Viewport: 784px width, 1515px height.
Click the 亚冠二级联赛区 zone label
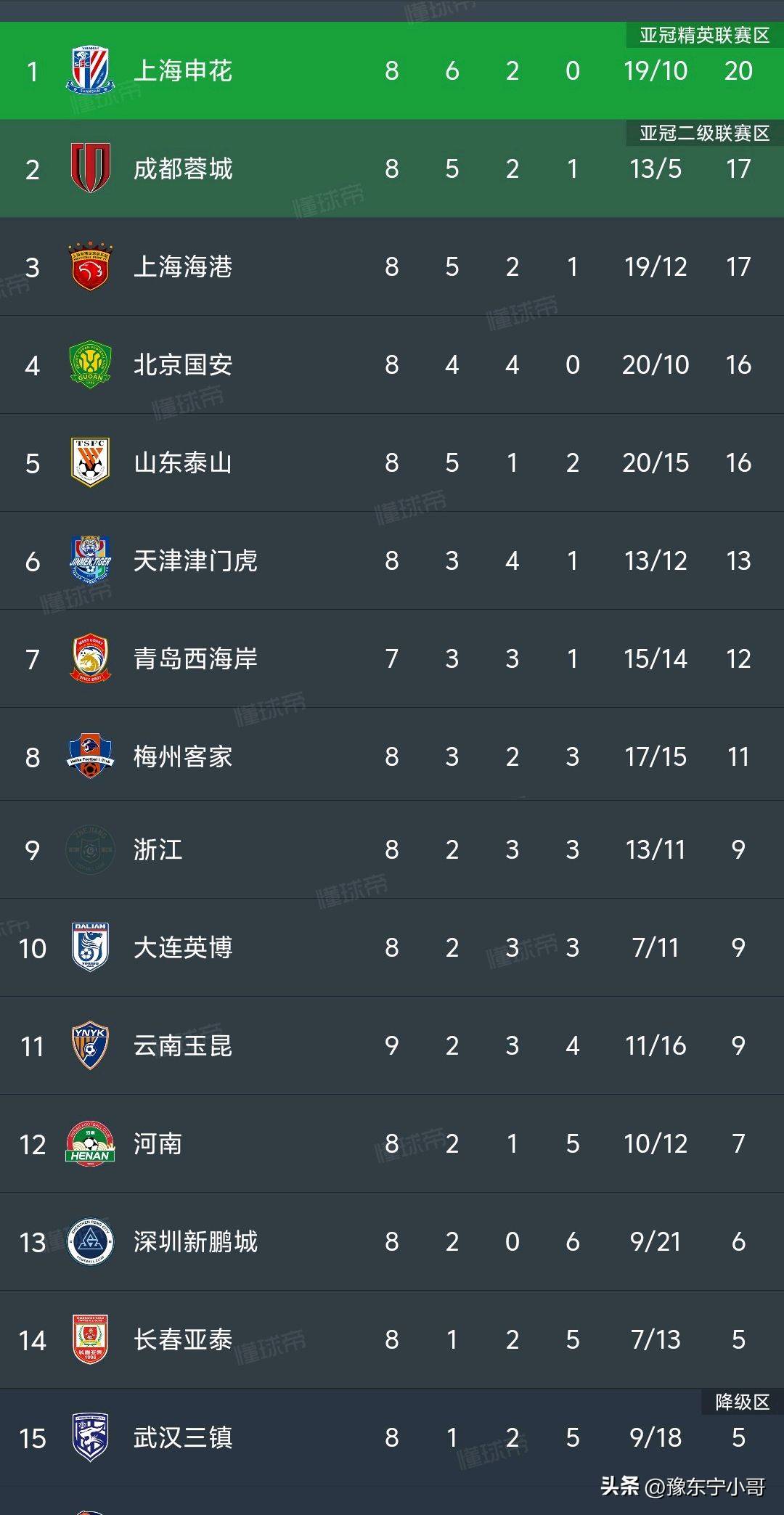pos(705,132)
